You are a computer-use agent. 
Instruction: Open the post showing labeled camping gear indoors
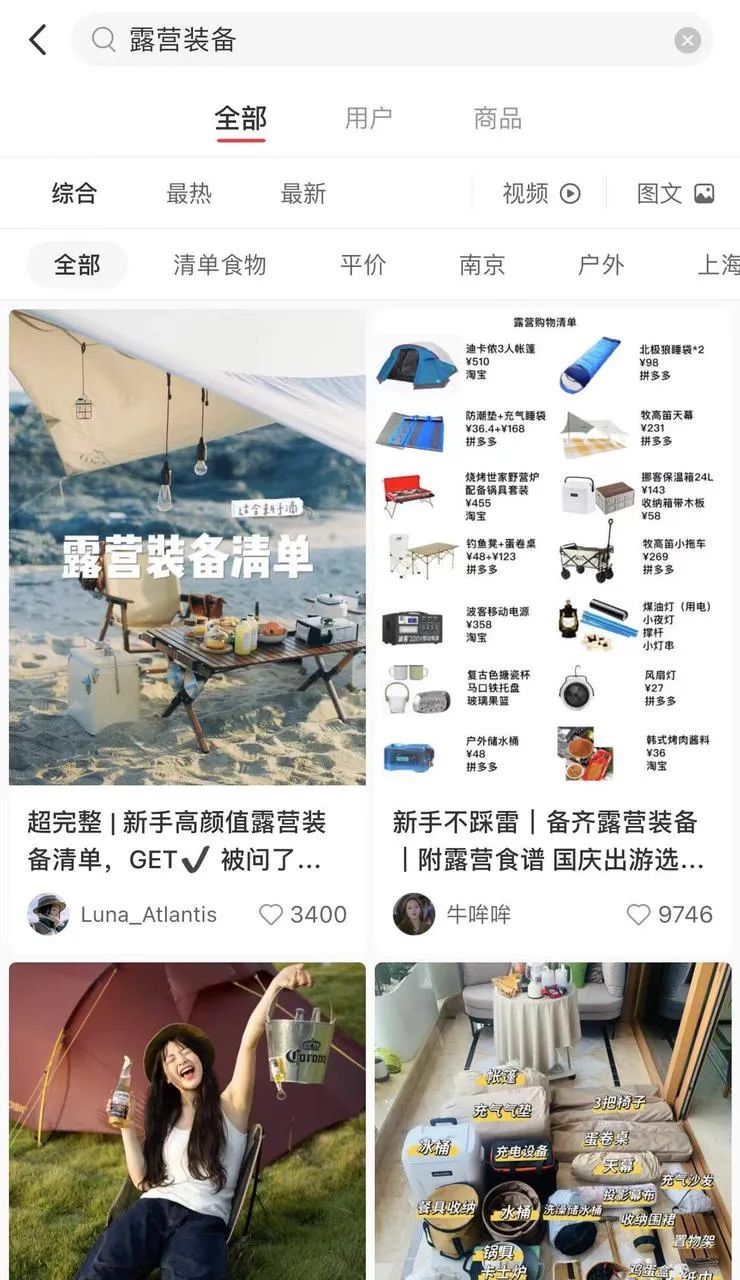(553, 1120)
